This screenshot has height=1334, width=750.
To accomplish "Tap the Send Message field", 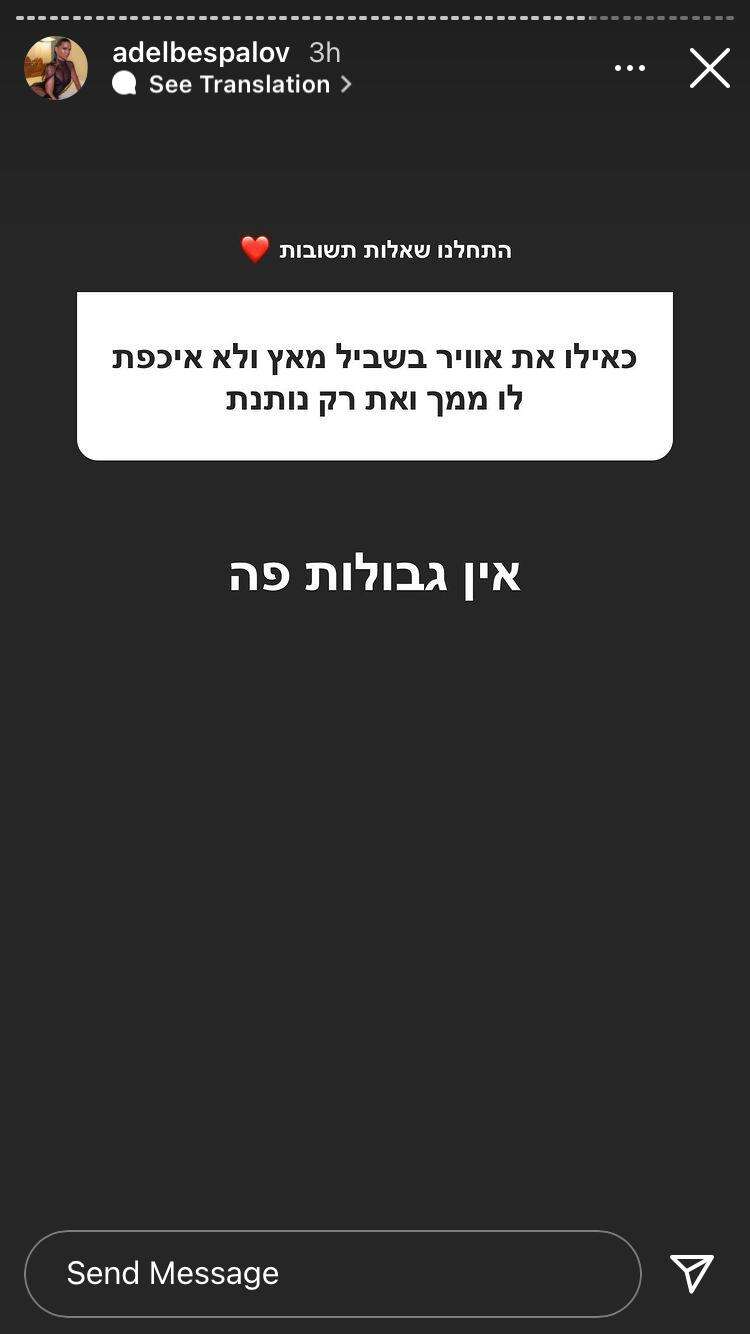I will pos(332,1273).
